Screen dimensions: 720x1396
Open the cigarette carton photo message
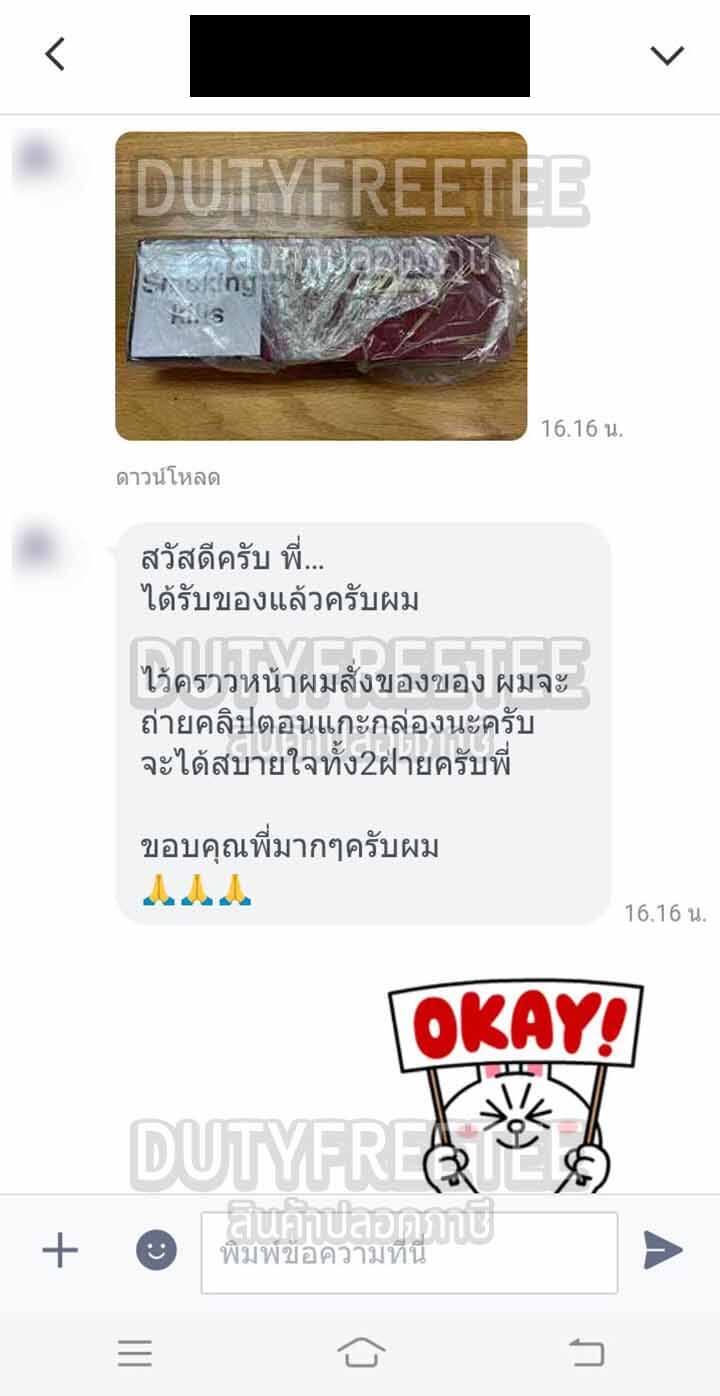point(321,286)
